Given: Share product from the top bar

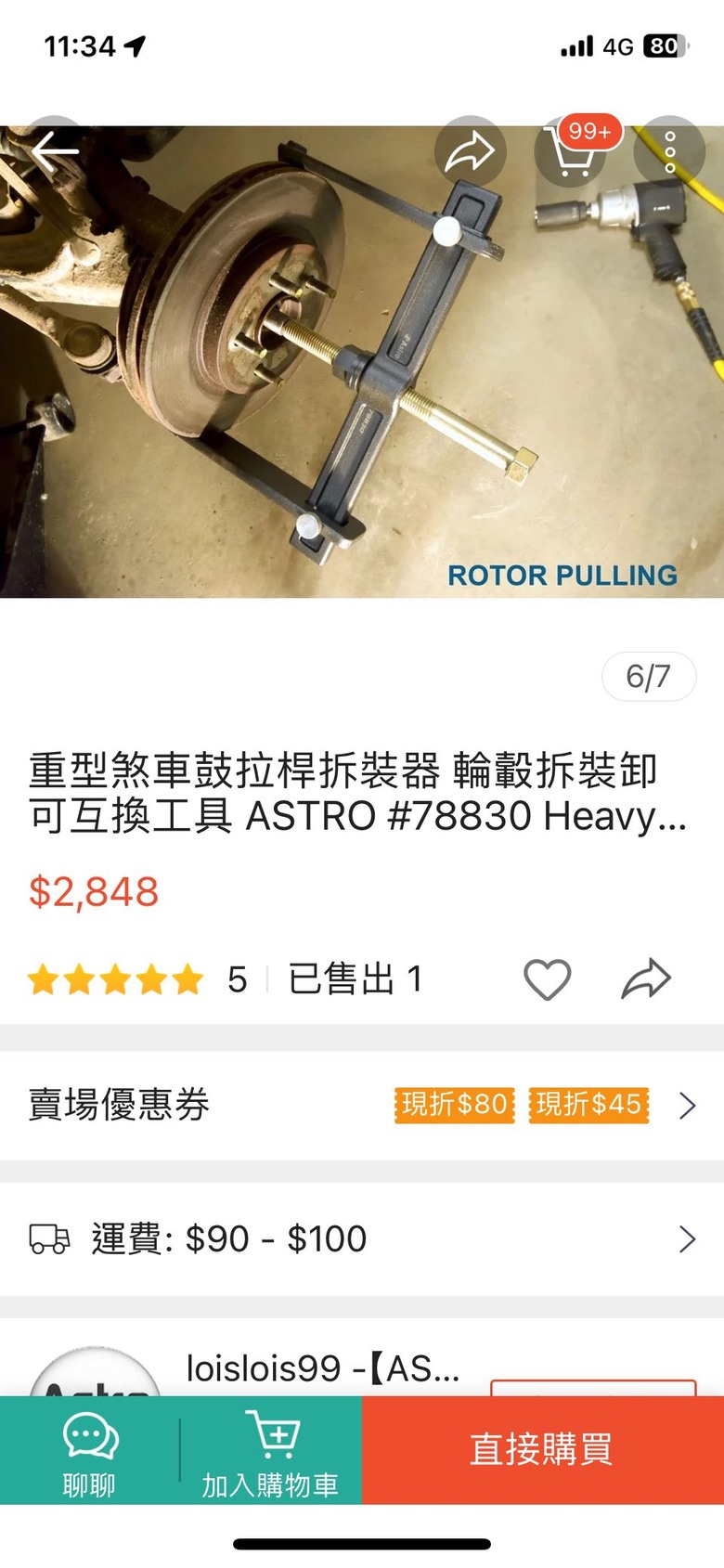Looking at the screenshot, I should 470,152.
